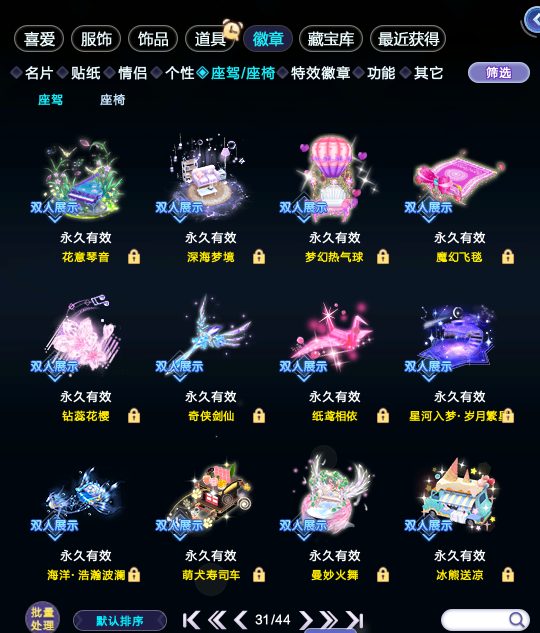This screenshot has width=540, height=633.
Task: Open the 默认排序 sort dropdown
Action: click(120, 620)
